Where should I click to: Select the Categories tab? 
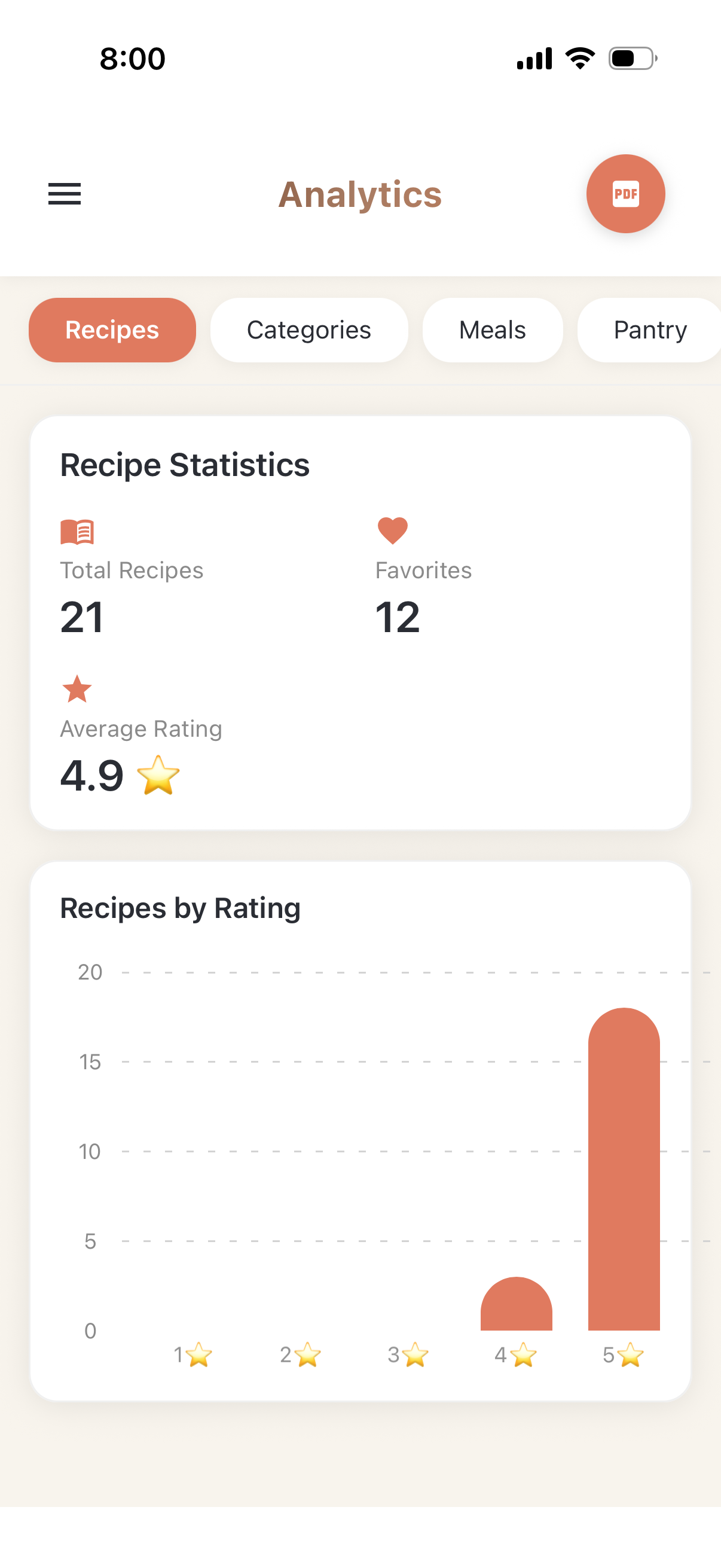coord(308,330)
